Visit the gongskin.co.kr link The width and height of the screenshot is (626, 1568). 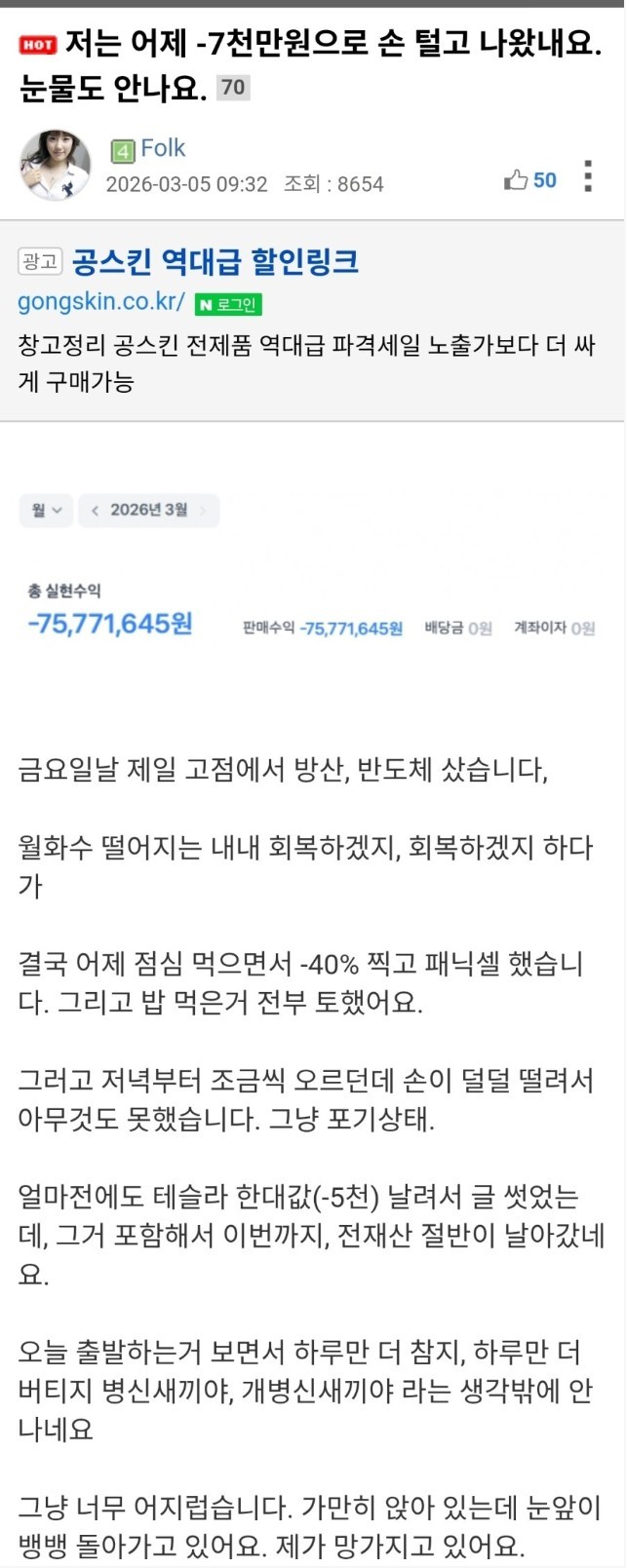(x=100, y=302)
